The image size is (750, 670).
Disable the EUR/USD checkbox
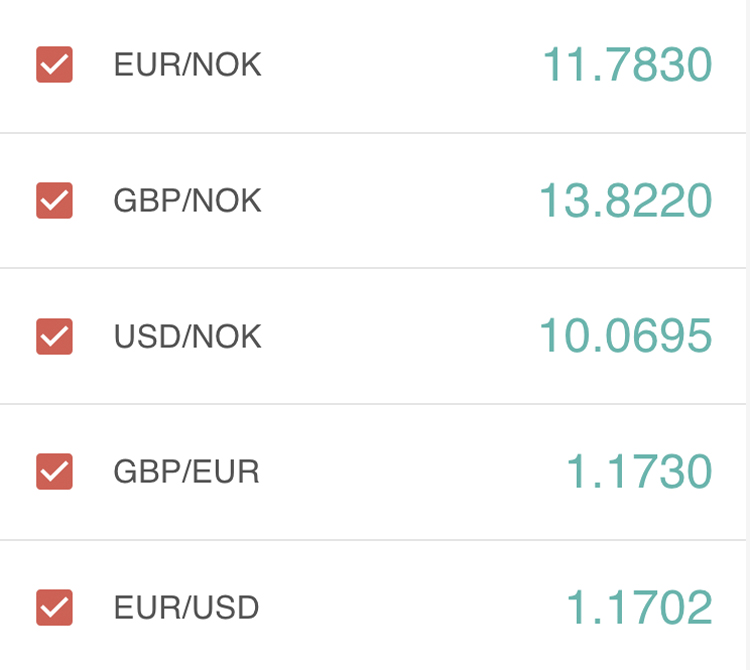[54, 607]
